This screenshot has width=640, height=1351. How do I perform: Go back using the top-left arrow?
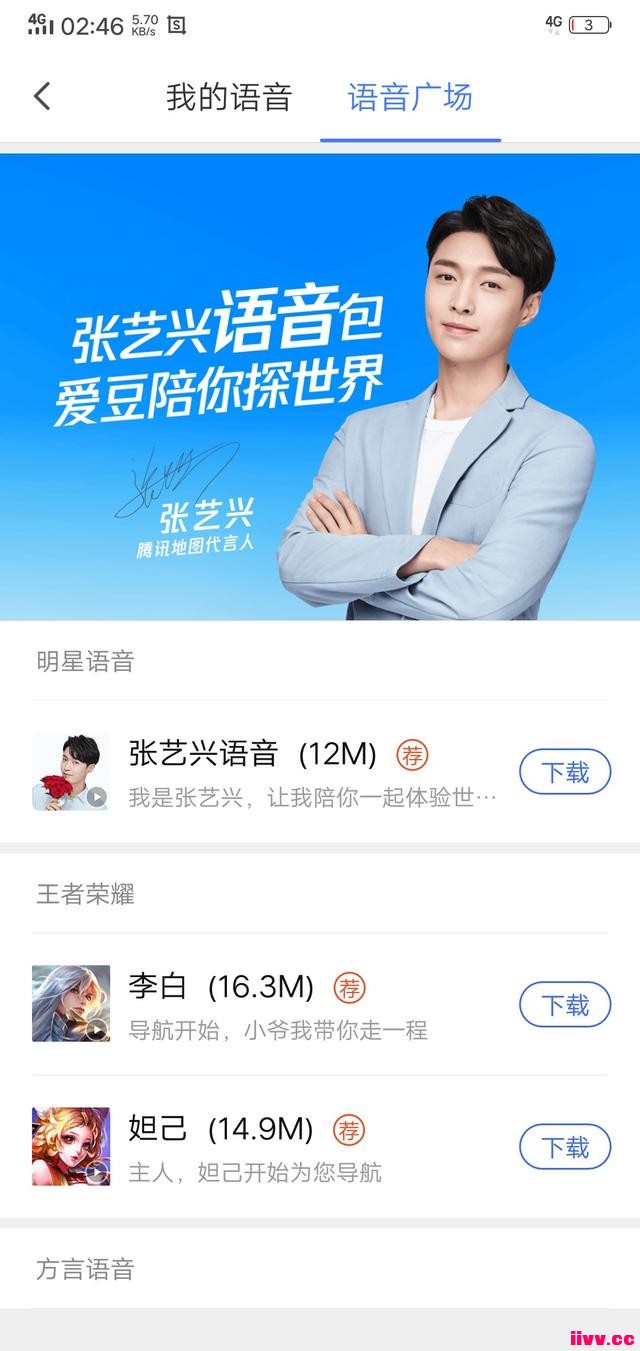(42, 97)
